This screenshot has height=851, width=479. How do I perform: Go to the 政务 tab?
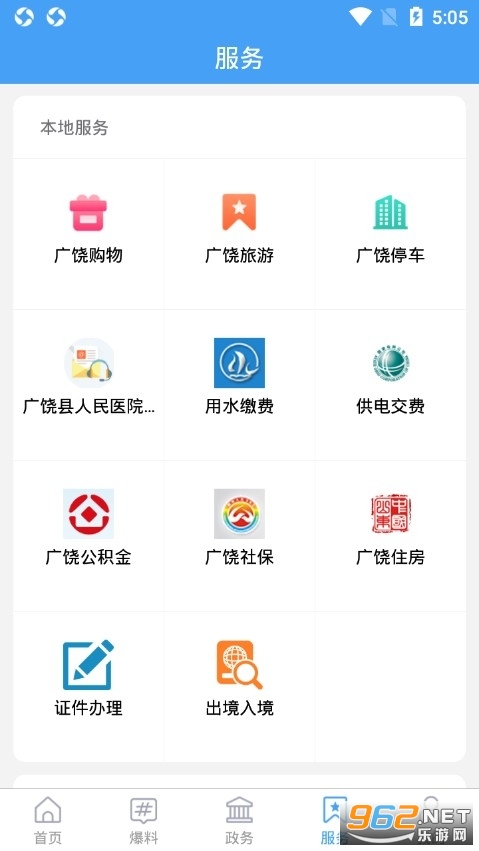click(x=239, y=820)
